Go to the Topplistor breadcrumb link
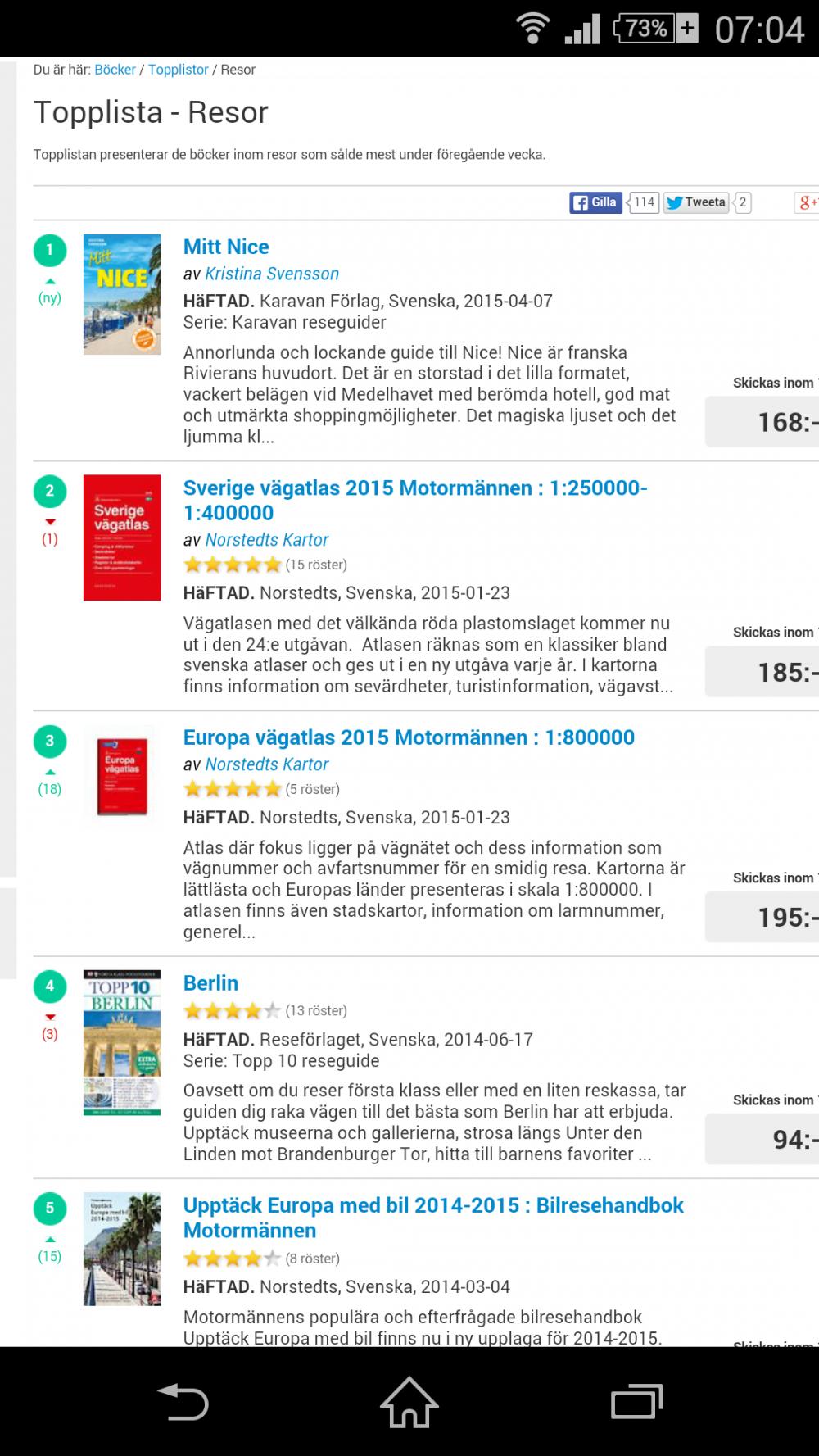819x1456 pixels. (178, 70)
